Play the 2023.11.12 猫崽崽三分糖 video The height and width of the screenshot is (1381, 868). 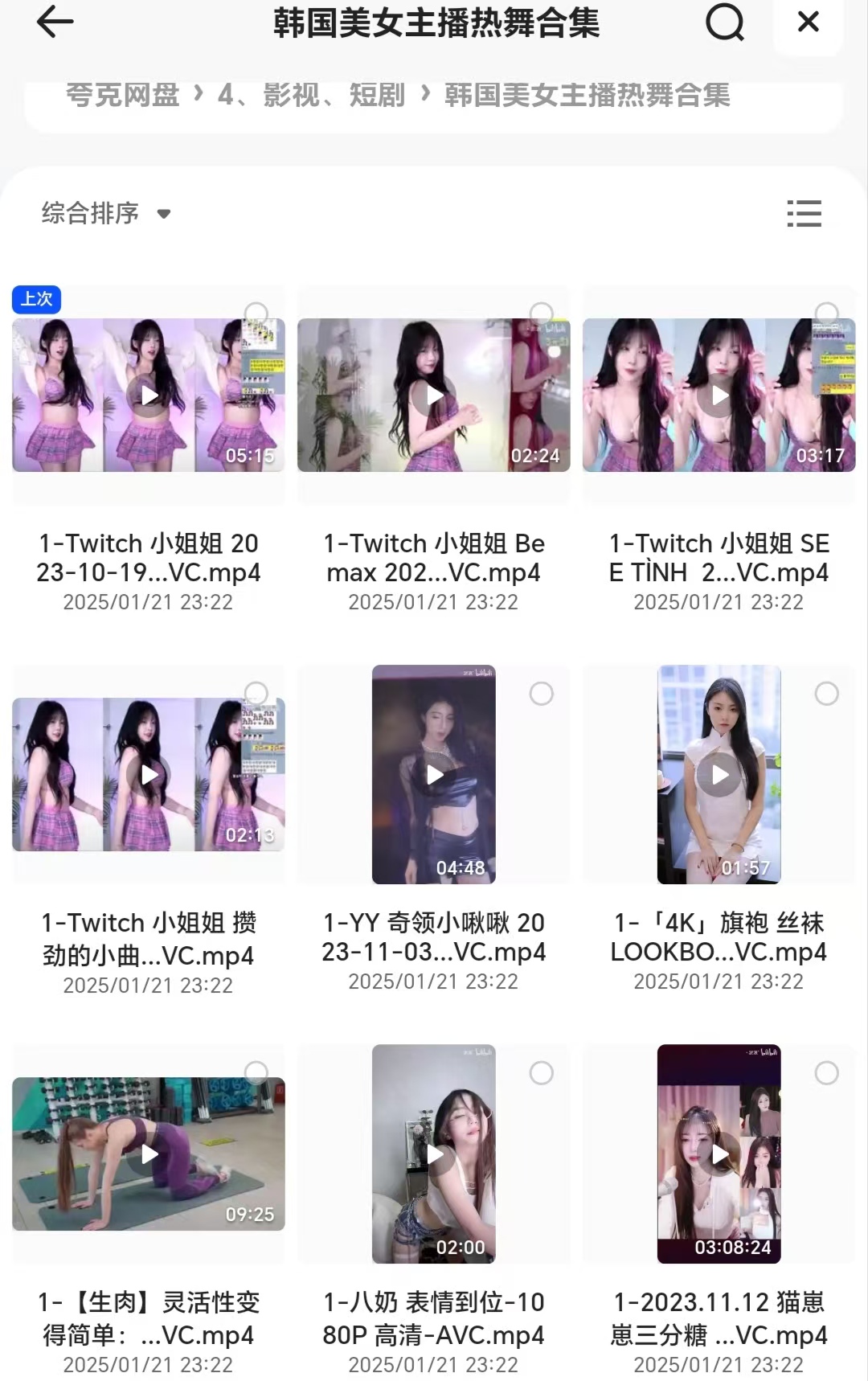pyautogui.click(x=719, y=1154)
